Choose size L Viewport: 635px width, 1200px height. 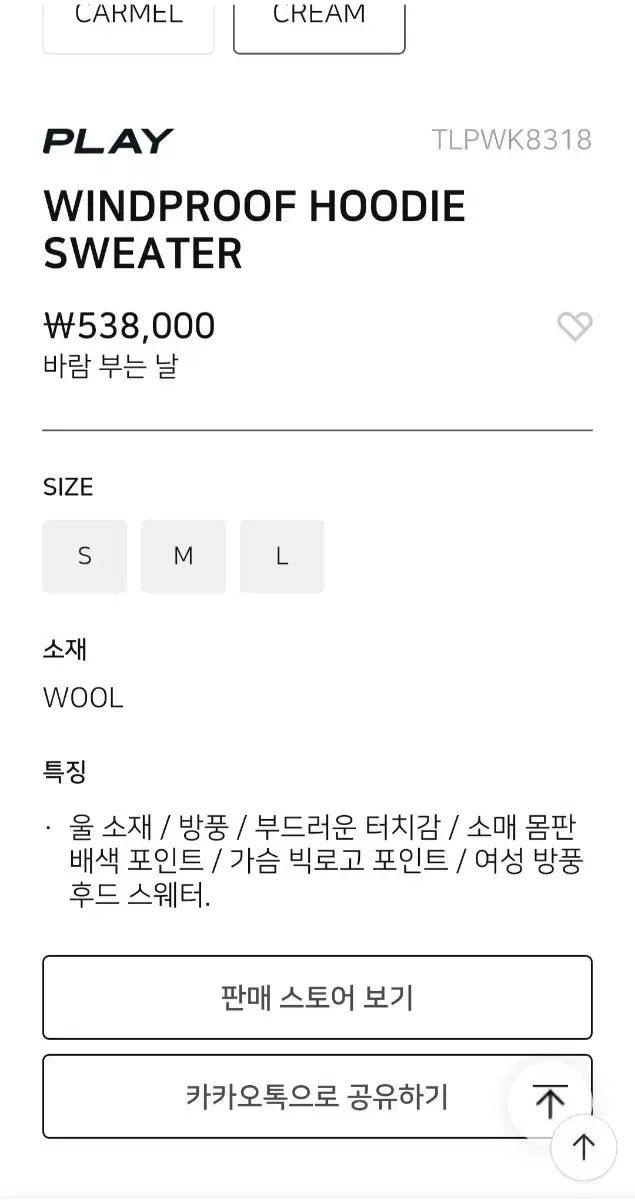click(x=282, y=556)
